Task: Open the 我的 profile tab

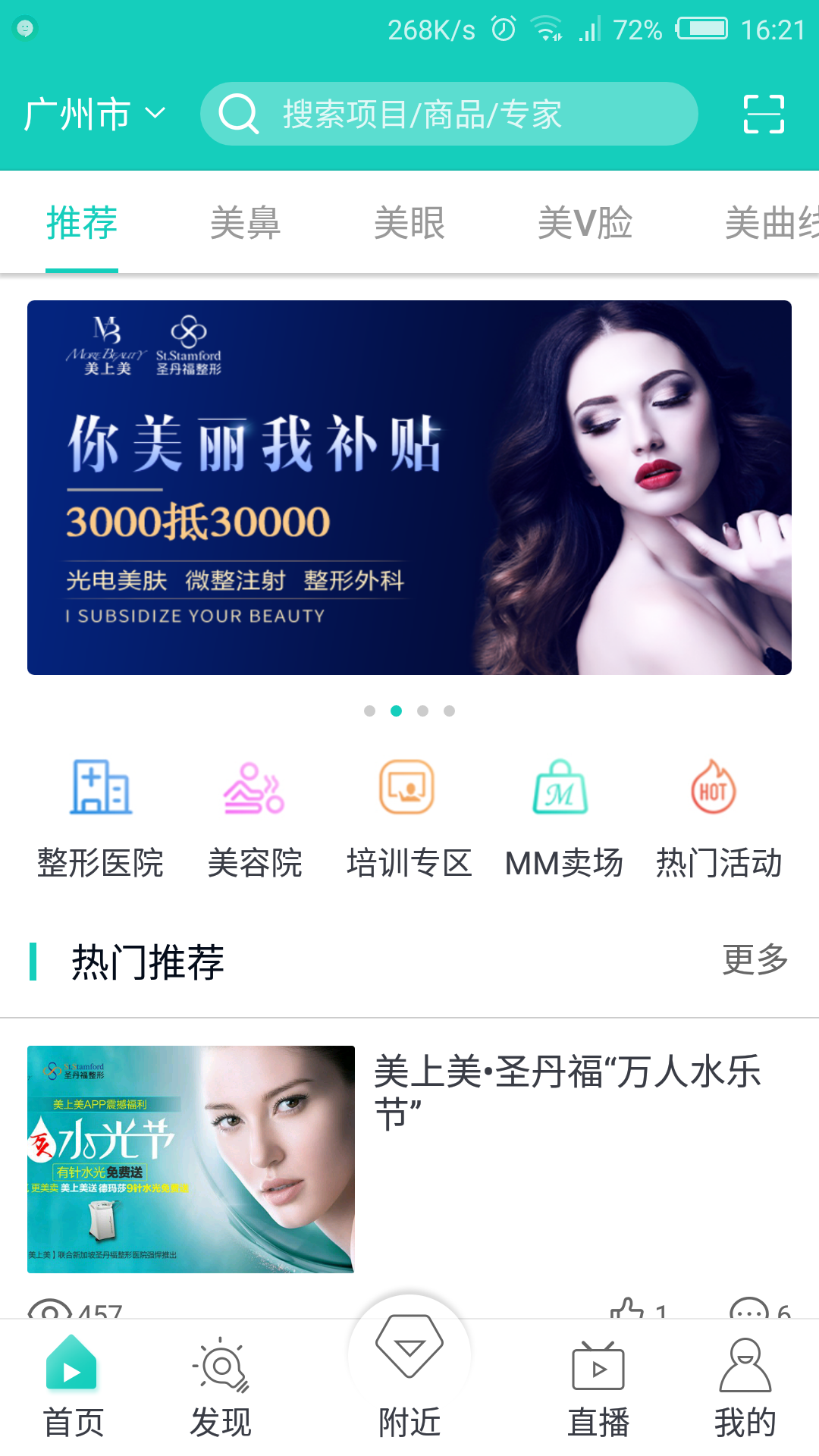Action: (745, 1388)
